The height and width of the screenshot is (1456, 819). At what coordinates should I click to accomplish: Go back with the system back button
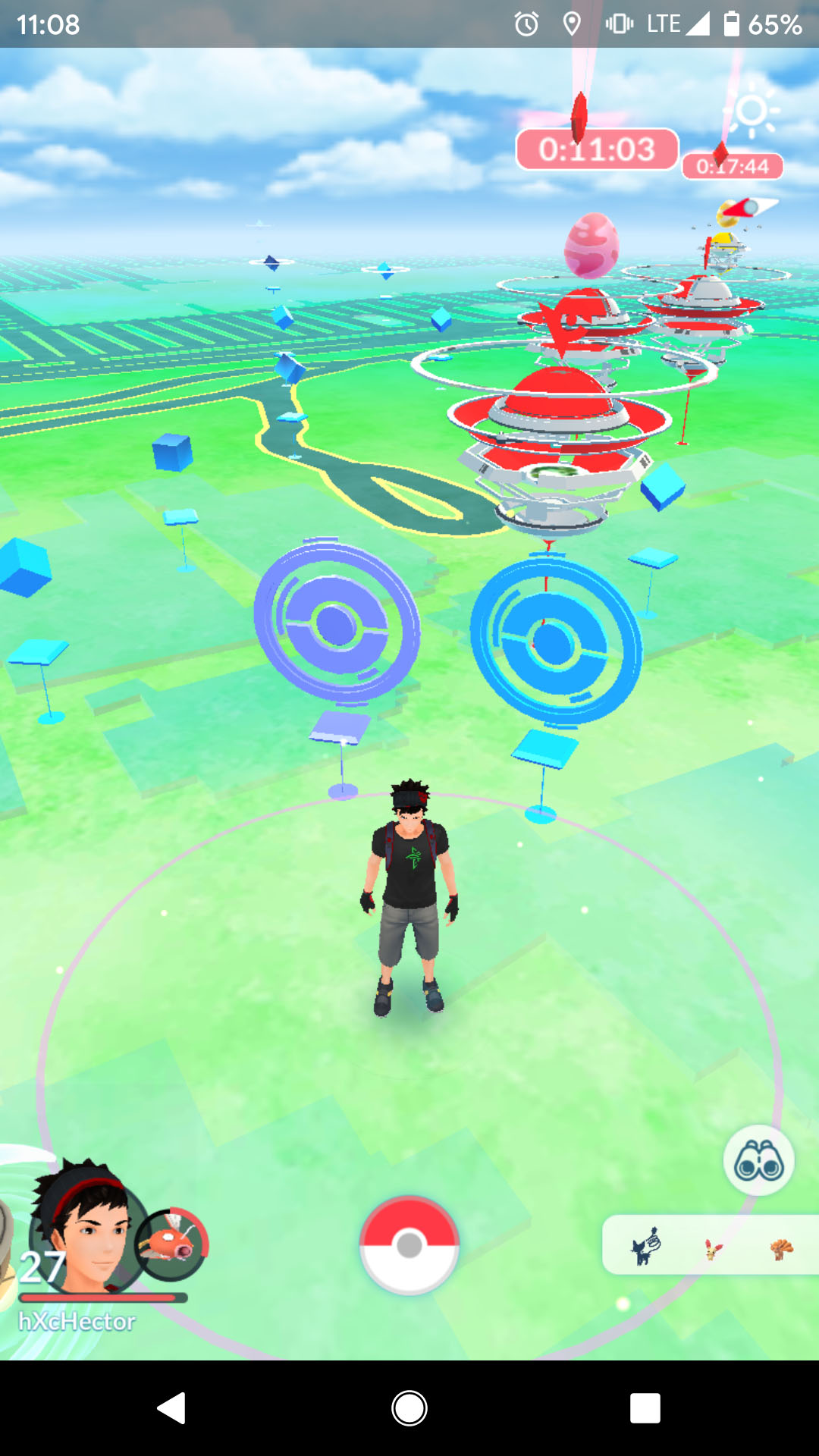click(171, 1408)
